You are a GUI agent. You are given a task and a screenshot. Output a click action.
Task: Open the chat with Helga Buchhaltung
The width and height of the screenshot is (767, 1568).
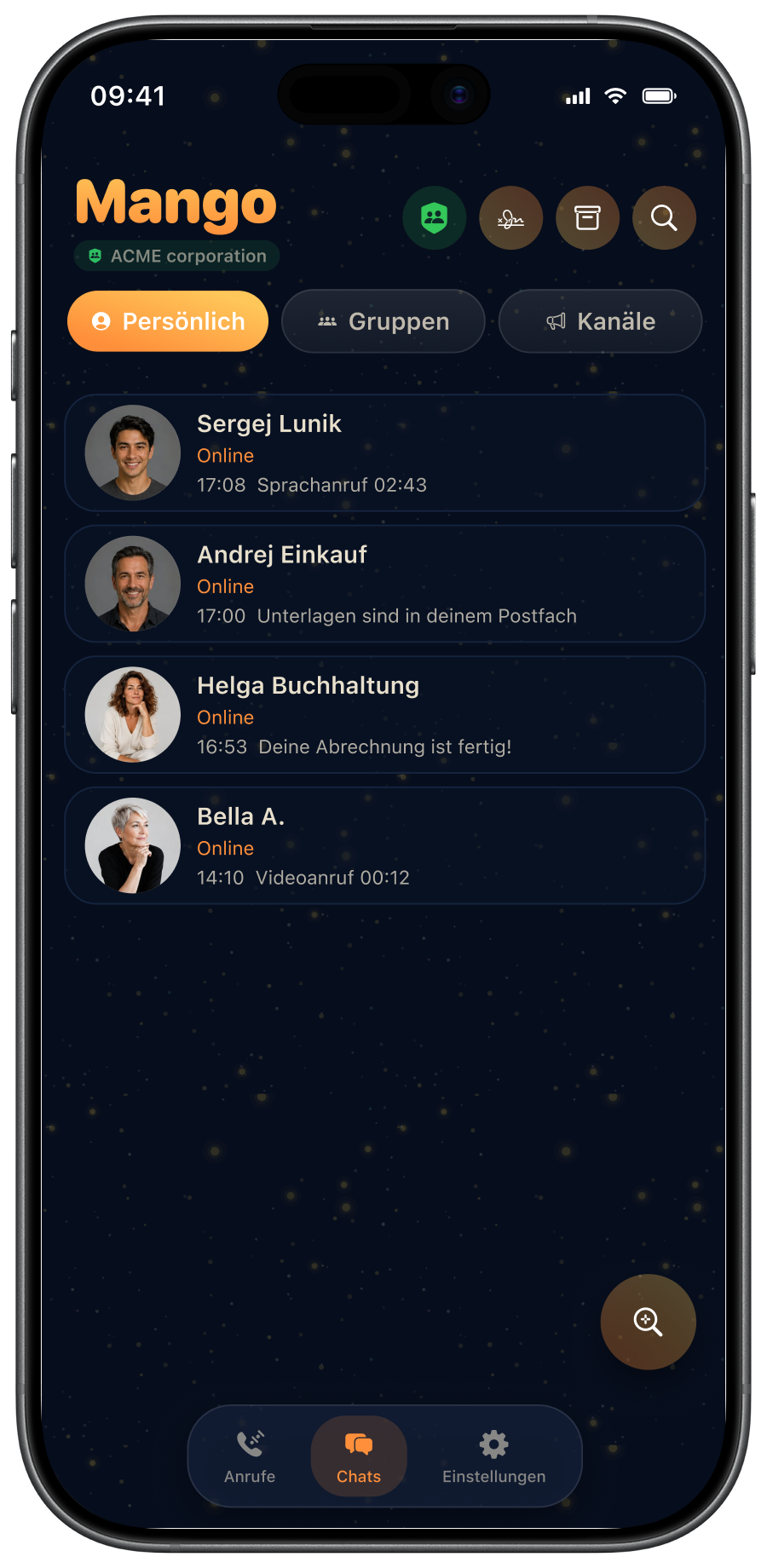[x=385, y=714]
